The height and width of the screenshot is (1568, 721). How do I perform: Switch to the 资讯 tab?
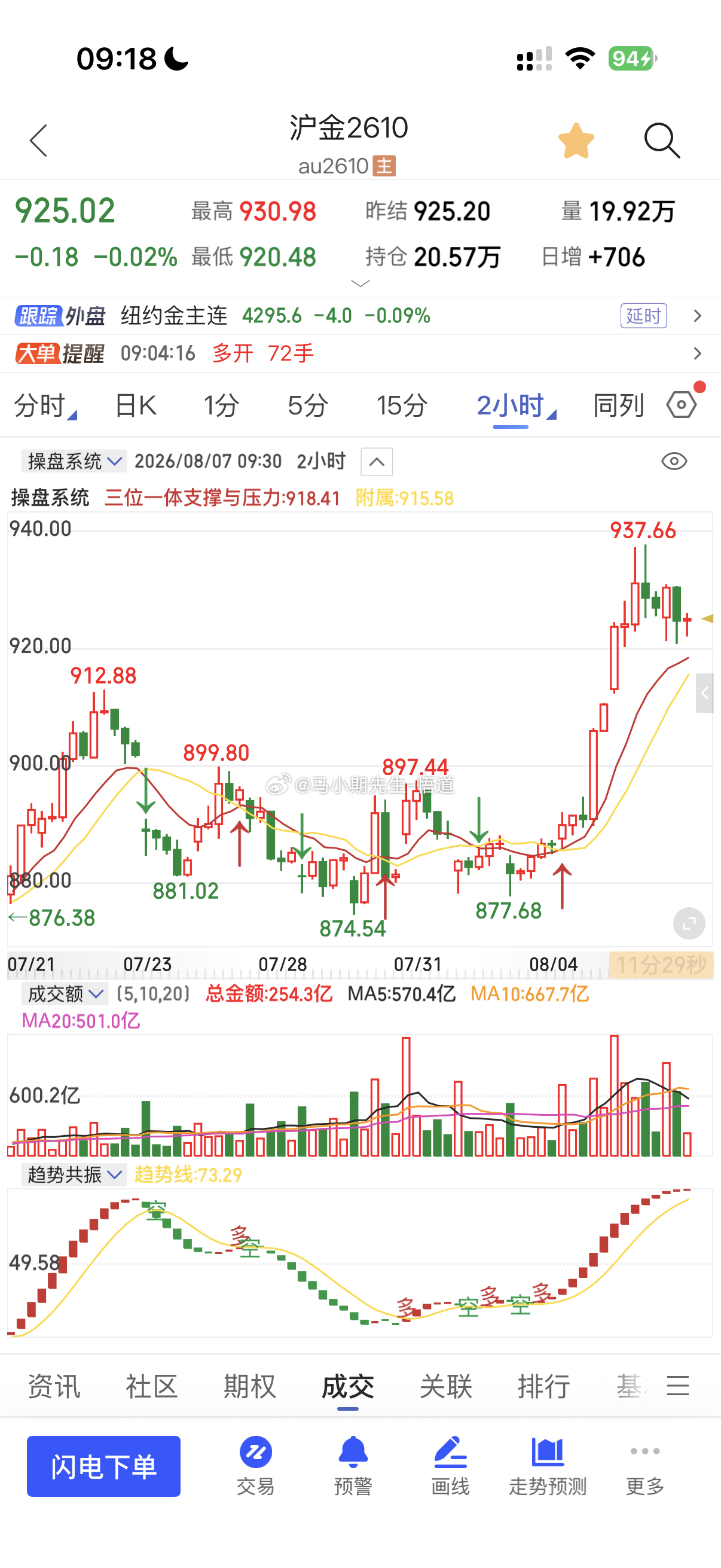[x=54, y=1386]
